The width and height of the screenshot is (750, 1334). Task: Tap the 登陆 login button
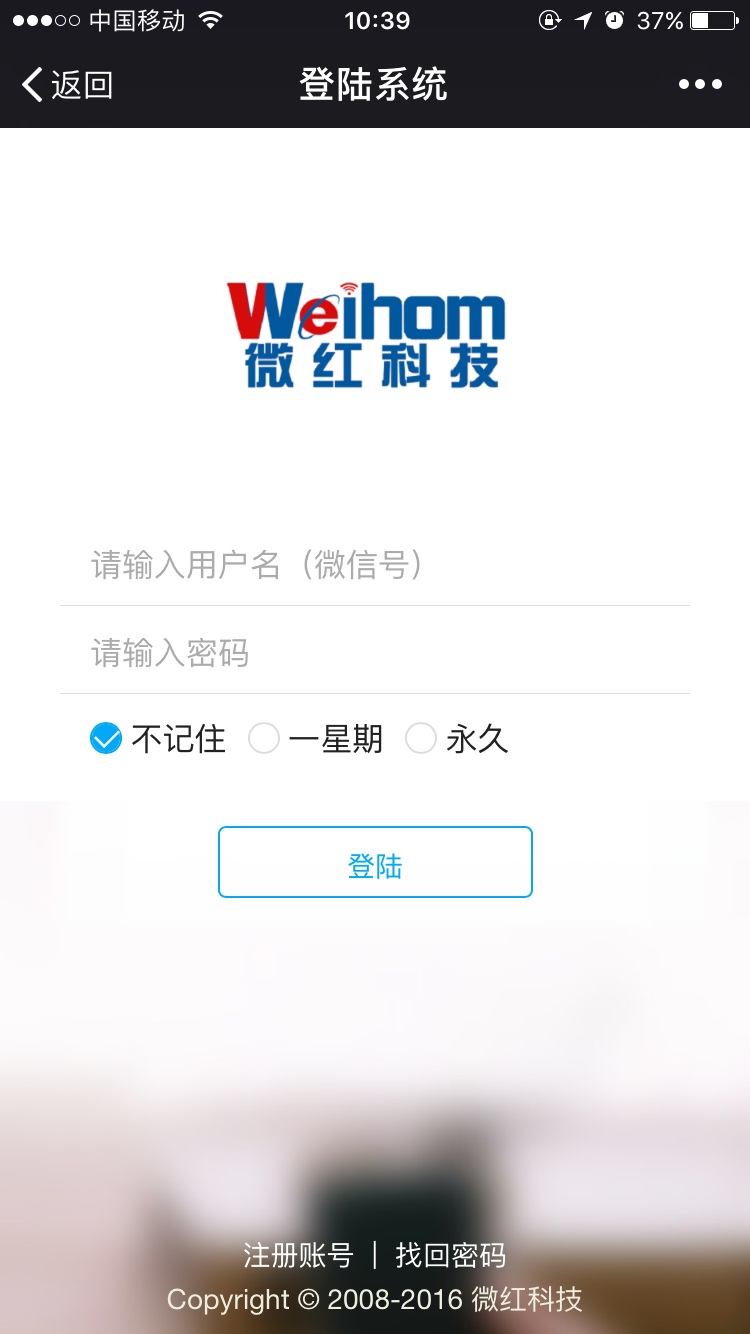[x=375, y=862]
